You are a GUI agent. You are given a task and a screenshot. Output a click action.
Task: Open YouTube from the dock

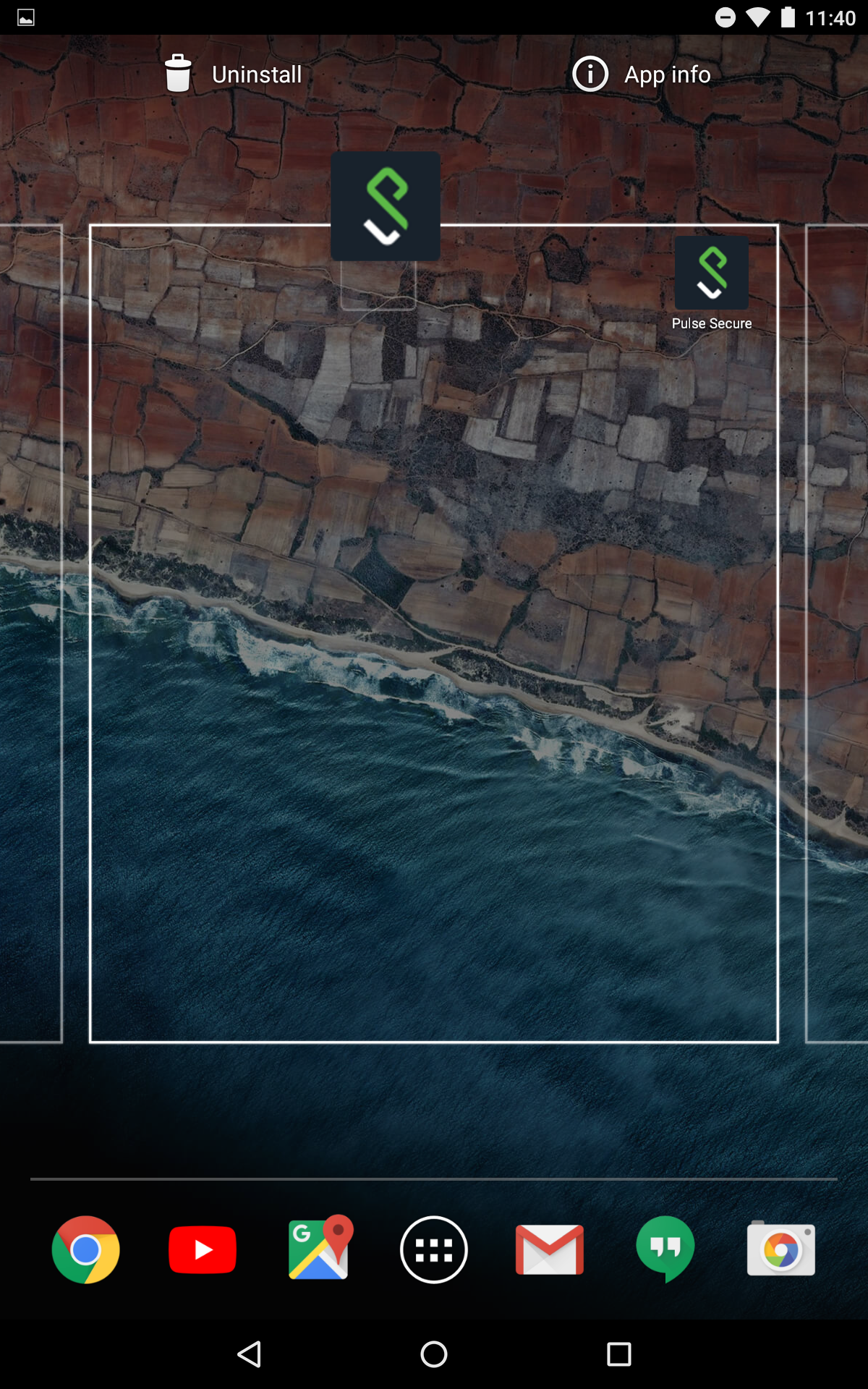[203, 1249]
